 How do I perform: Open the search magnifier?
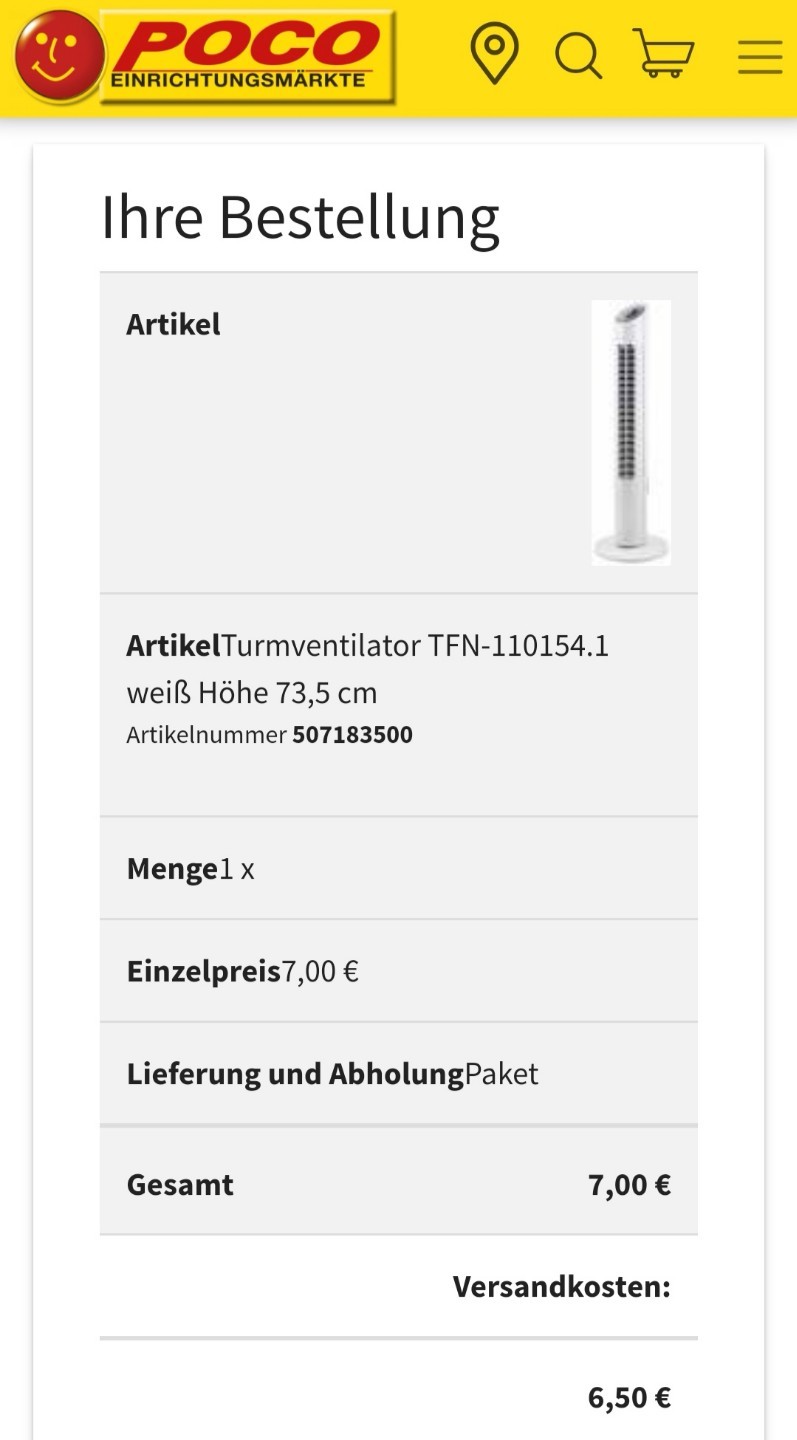579,56
